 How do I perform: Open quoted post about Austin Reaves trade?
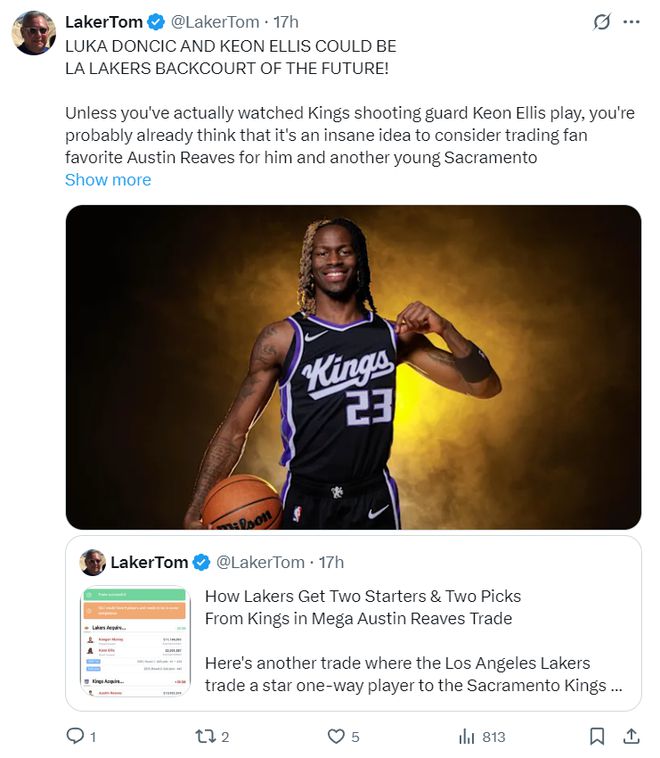click(410, 640)
